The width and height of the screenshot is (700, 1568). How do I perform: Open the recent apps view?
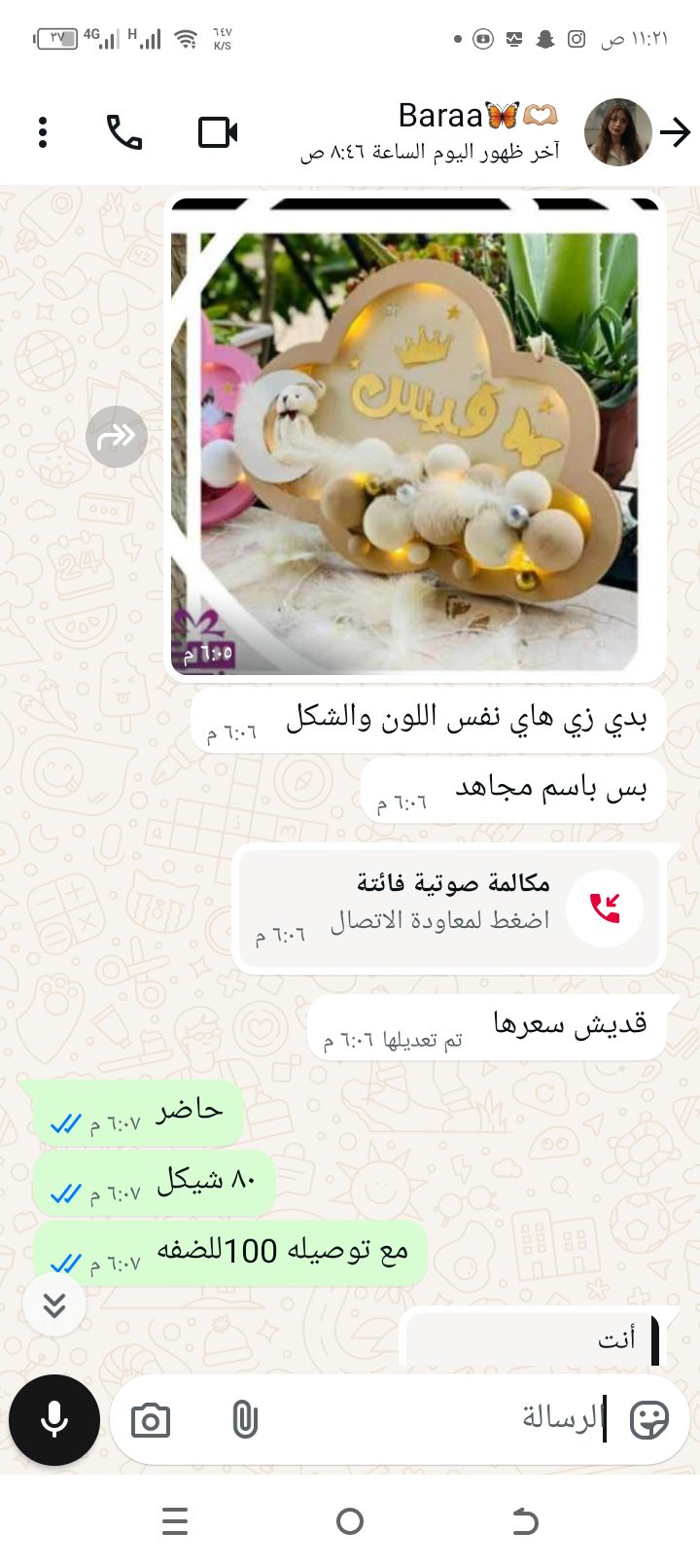click(x=175, y=1521)
